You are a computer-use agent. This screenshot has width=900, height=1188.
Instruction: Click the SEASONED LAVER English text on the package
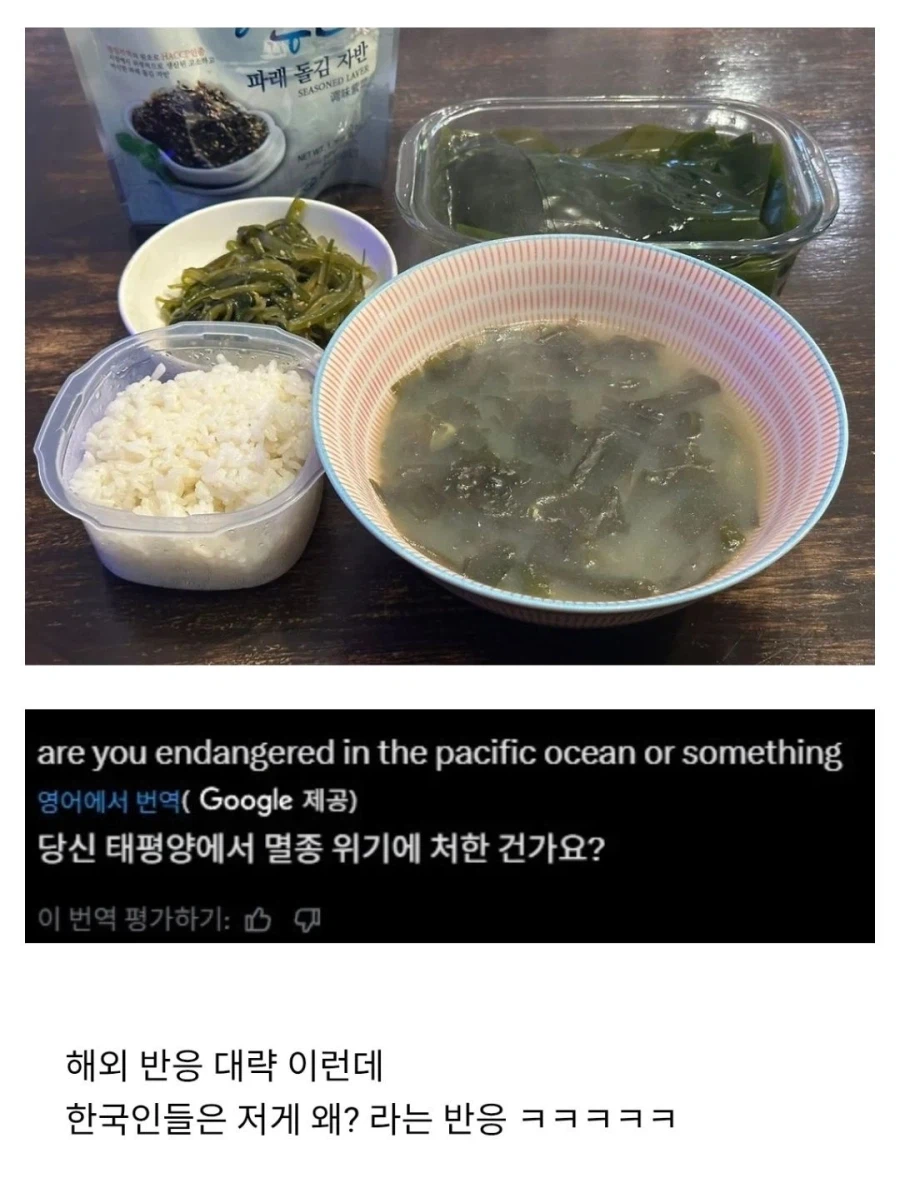(x=332, y=83)
